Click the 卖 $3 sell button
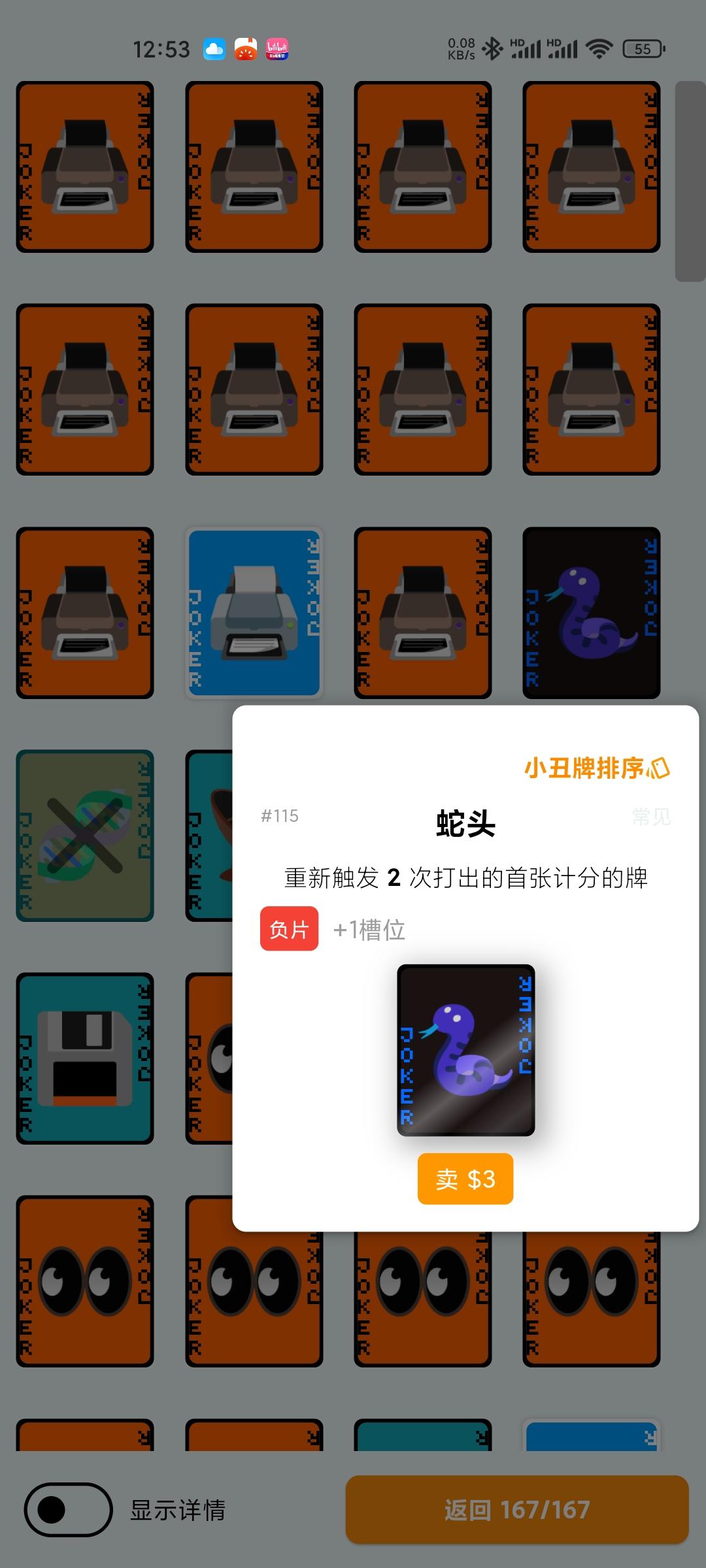 (x=465, y=1179)
